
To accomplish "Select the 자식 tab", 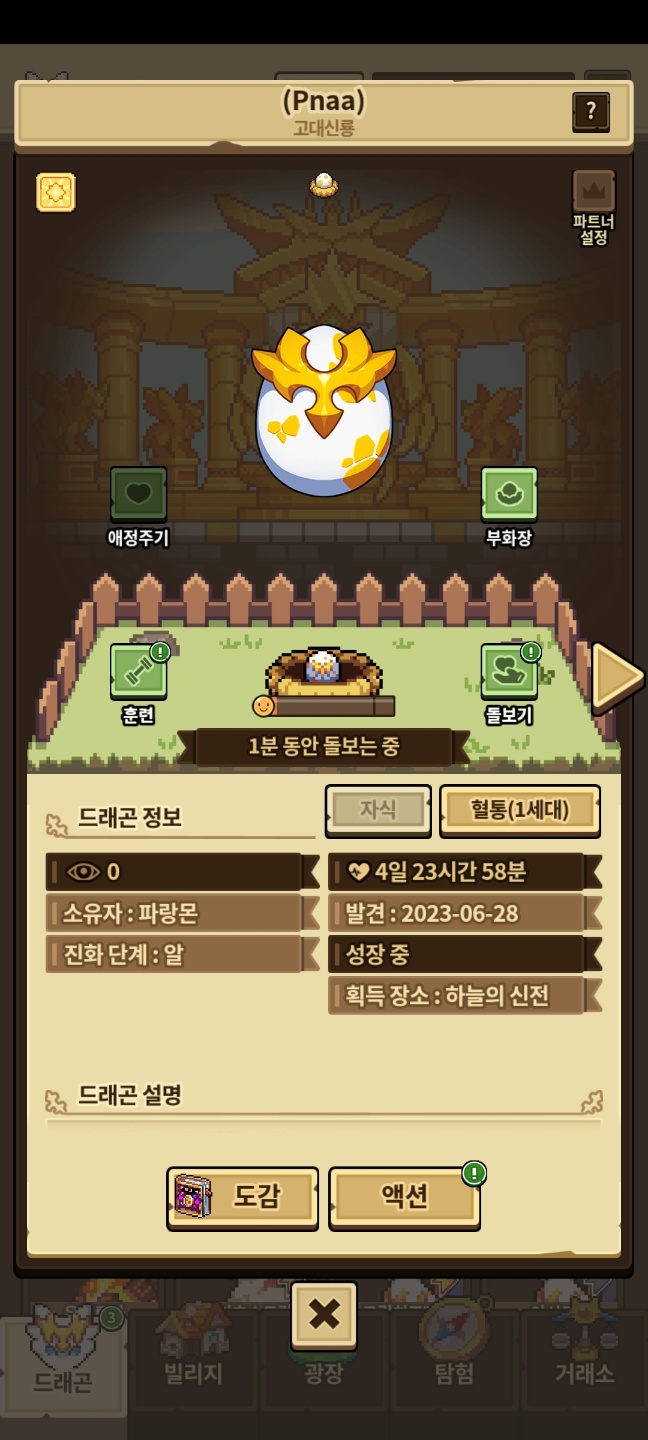I will point(378,810).
